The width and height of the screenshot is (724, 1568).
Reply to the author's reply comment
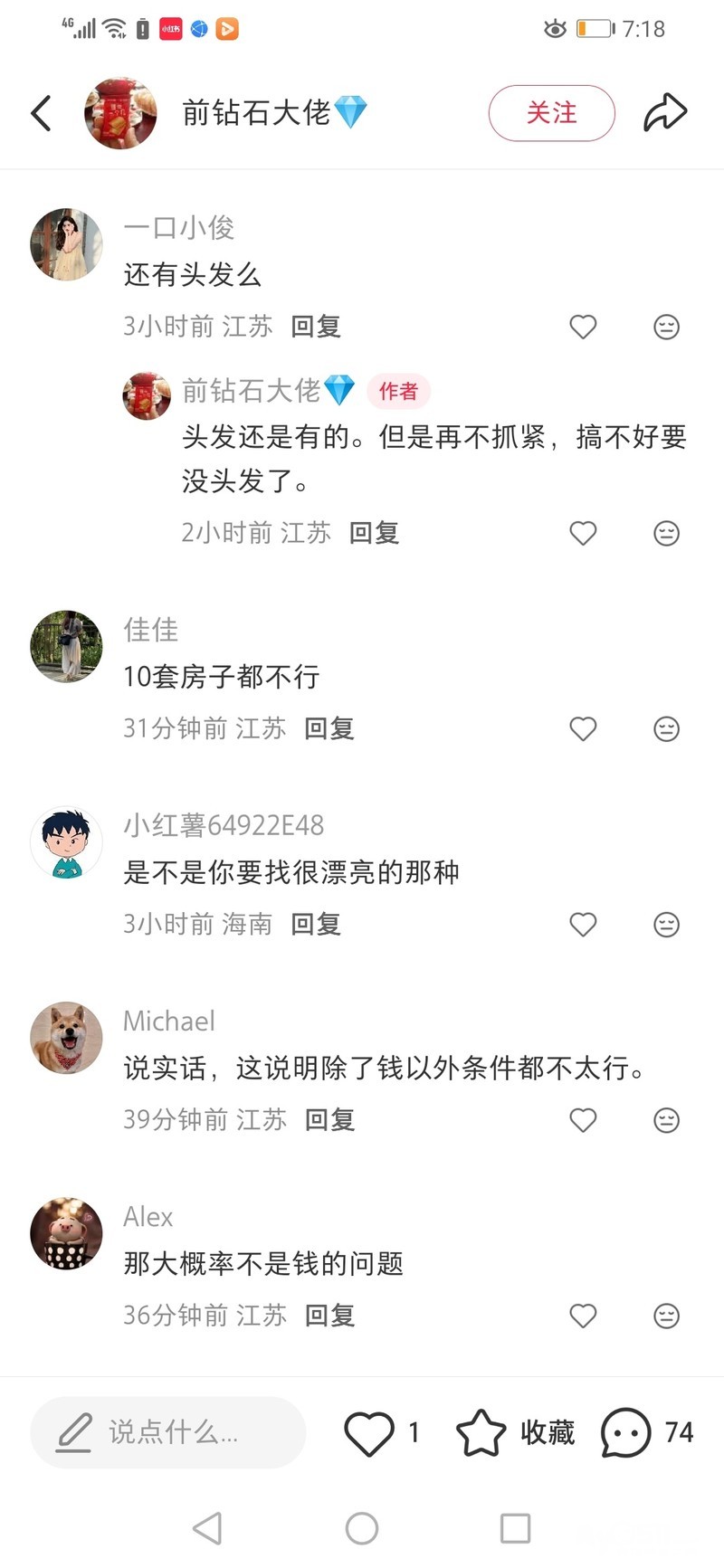[374, 533]
